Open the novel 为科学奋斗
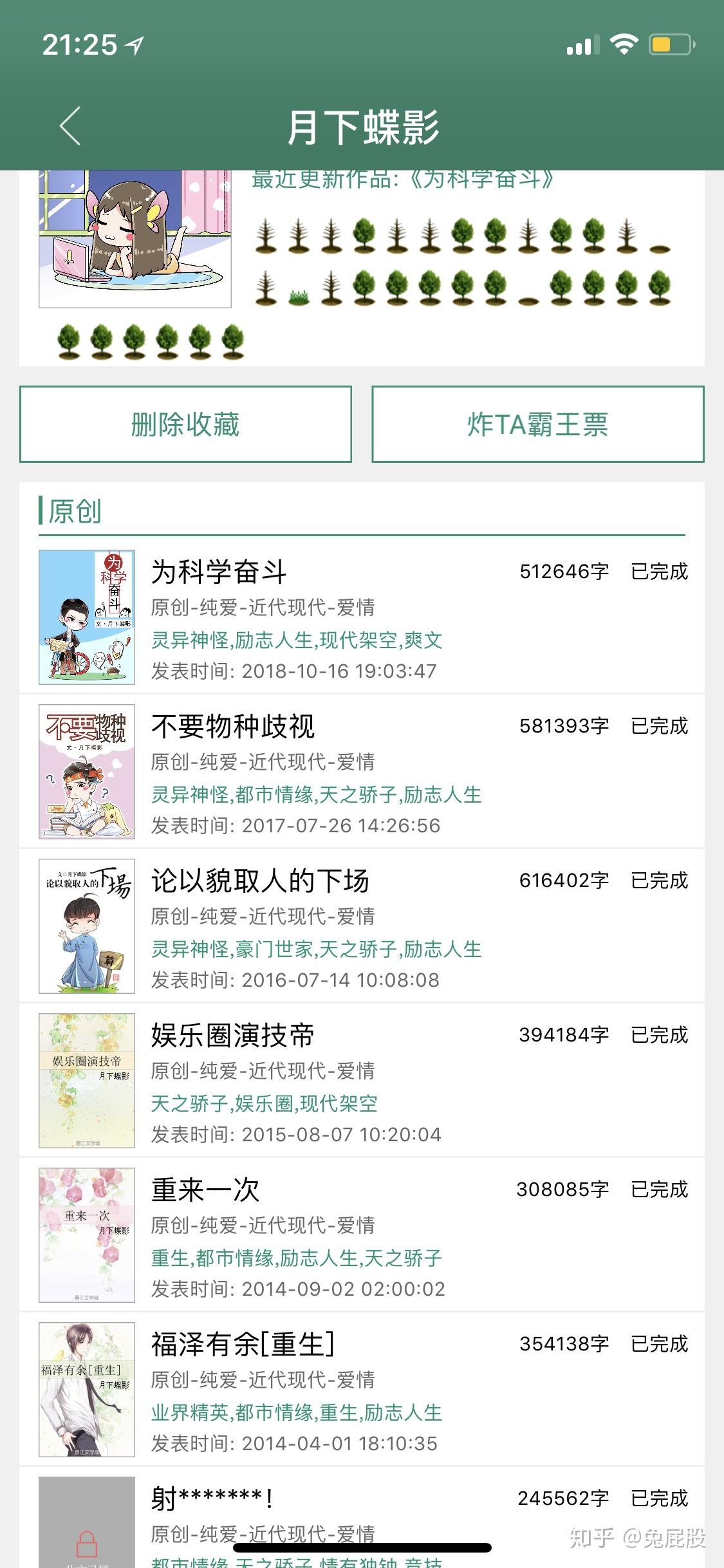Viewport: 724px width, 1568px height. pyautogui.click(x=219, y=572)
